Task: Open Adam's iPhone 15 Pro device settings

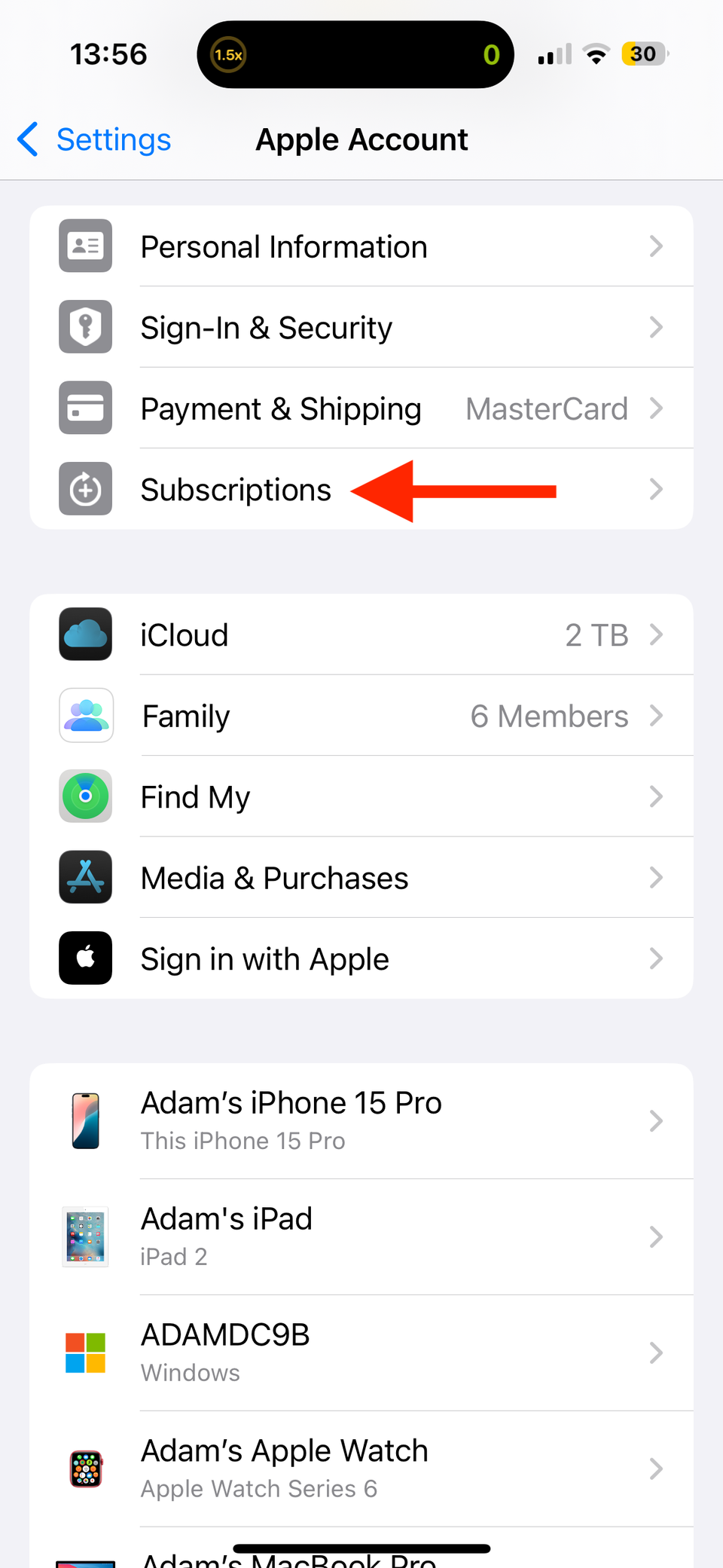Action: [361, 1120]
